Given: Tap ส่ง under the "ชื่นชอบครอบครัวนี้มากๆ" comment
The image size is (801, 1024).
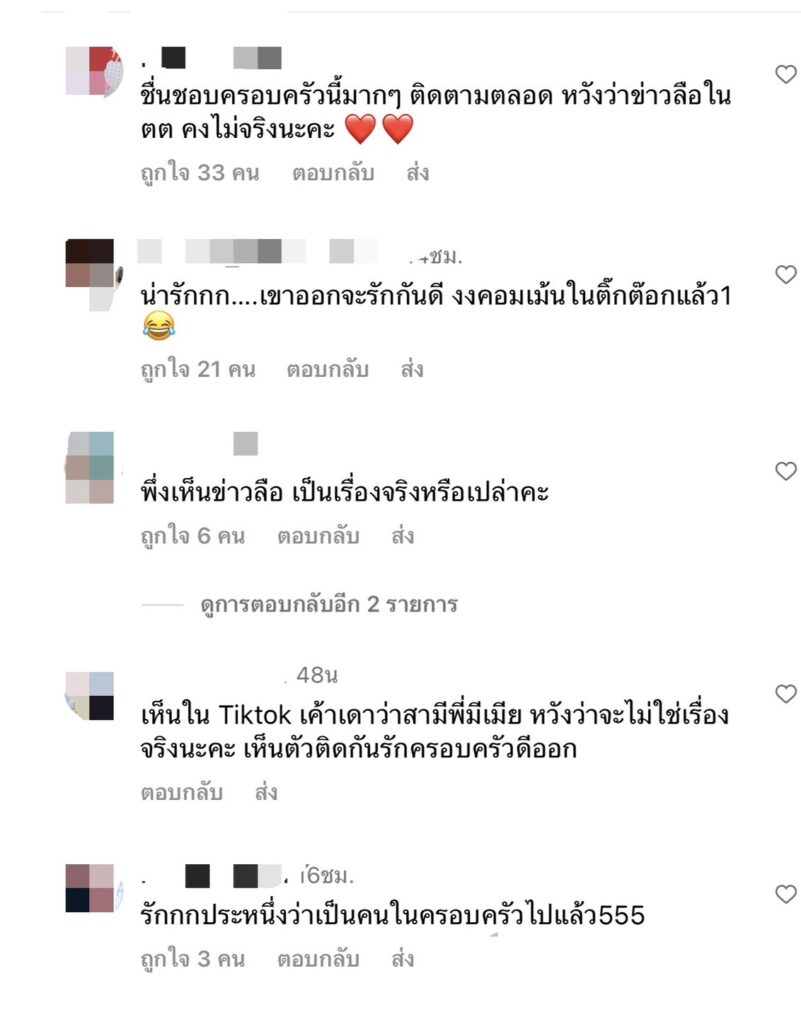Looking at the screenshot, I should 418,173.
